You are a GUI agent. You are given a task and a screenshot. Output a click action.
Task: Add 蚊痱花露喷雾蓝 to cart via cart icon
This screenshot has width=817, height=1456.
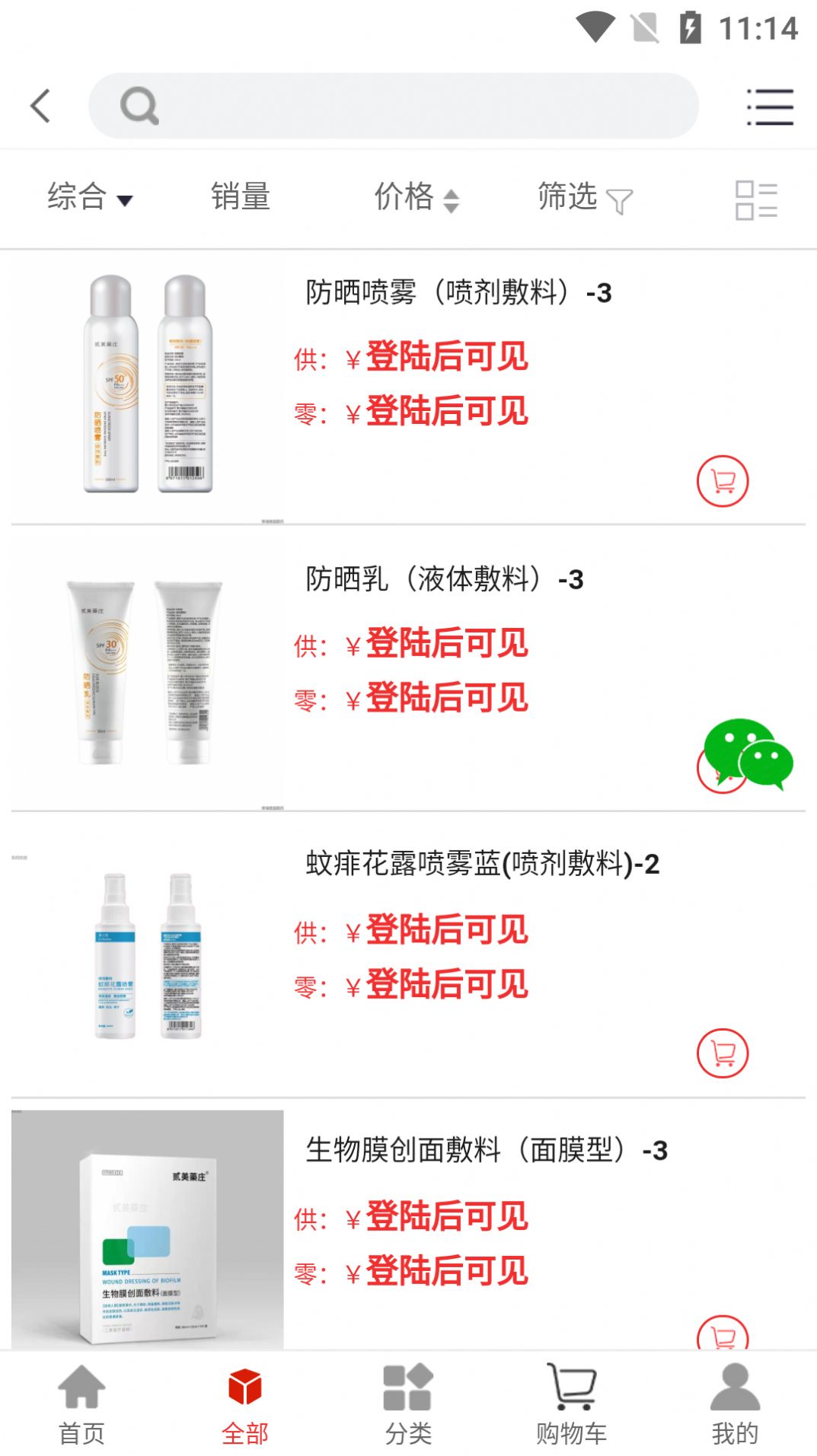coord(722,1051)
